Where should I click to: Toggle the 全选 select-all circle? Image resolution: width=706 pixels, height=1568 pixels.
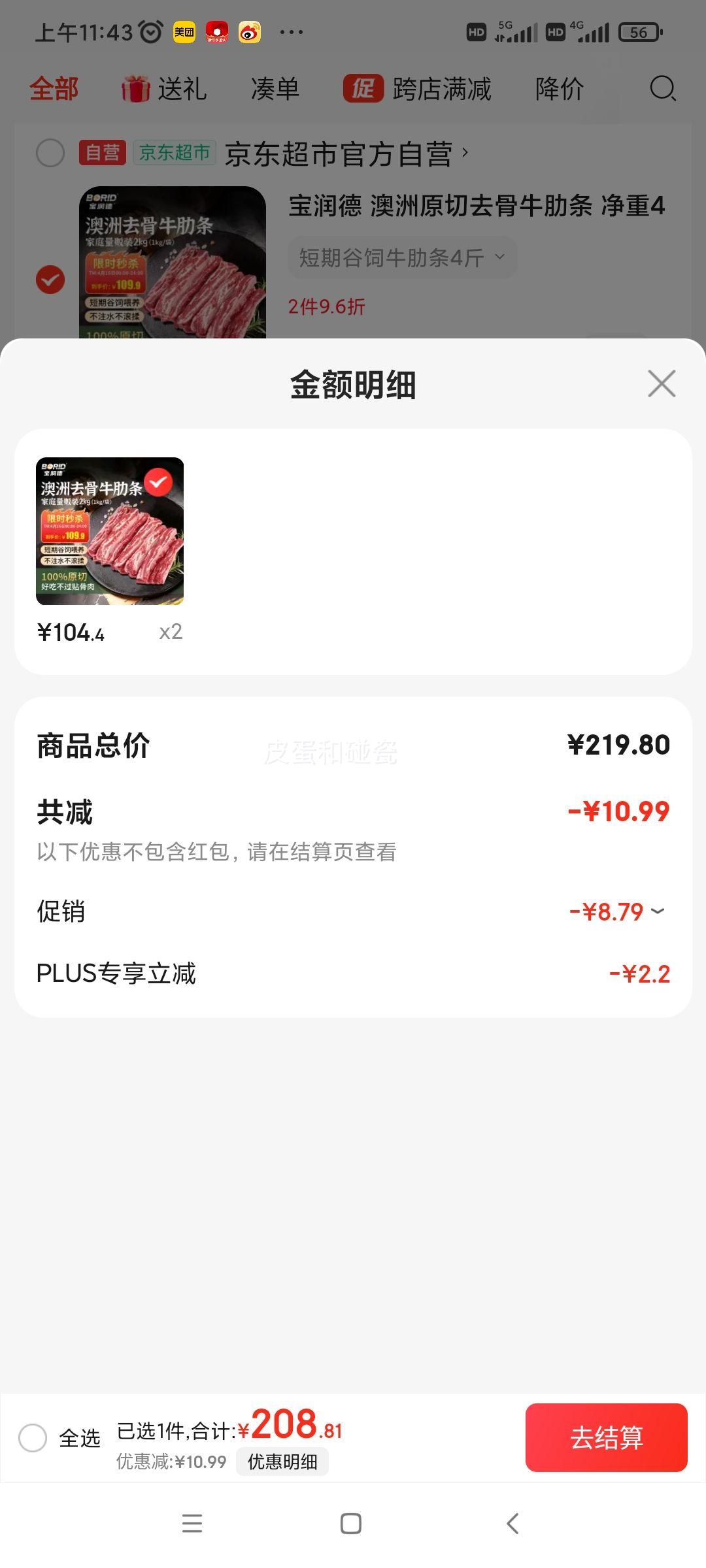tap(33, 1437)
